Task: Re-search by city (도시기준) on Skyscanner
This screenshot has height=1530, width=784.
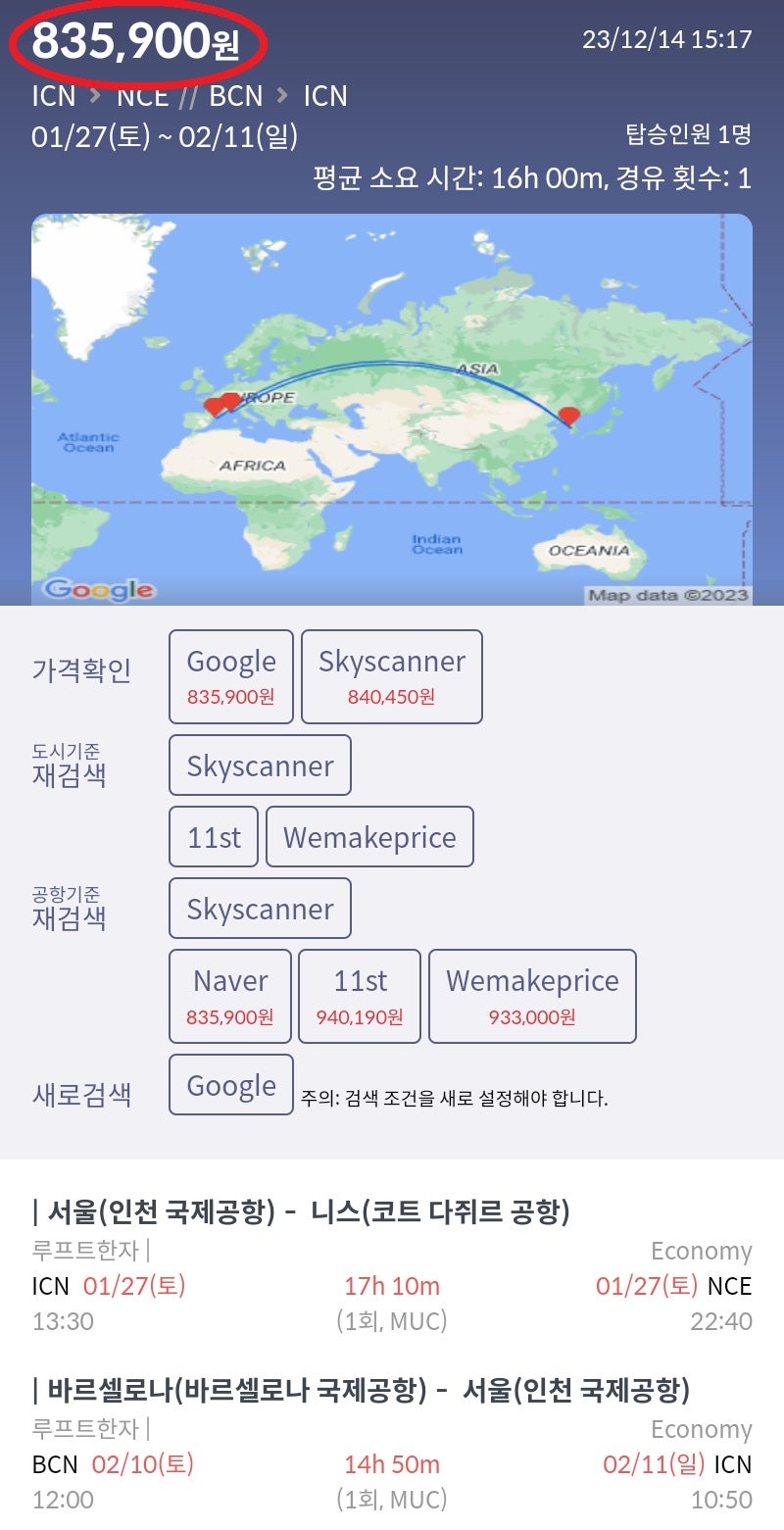Action: [260, 765]
